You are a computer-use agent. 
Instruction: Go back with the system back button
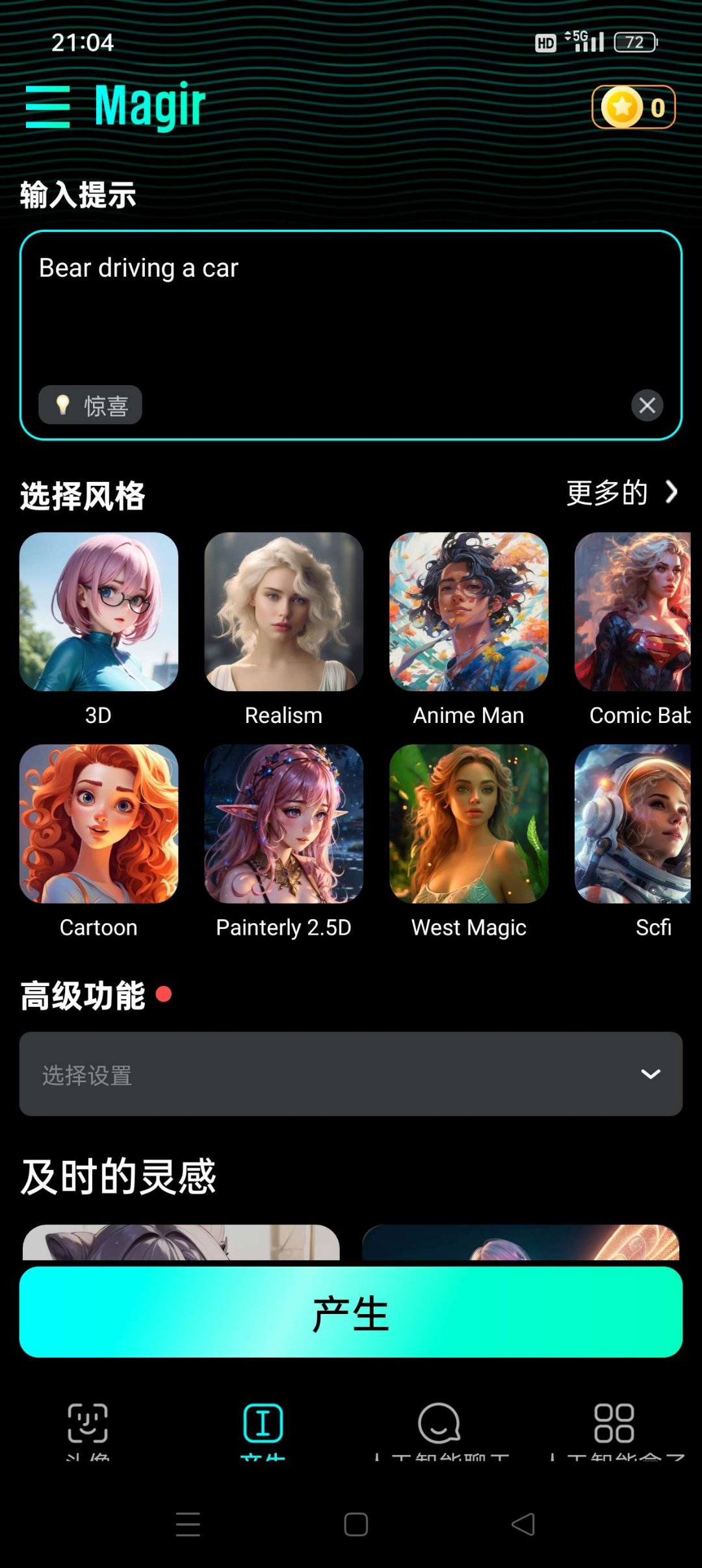coord(523,1524)
